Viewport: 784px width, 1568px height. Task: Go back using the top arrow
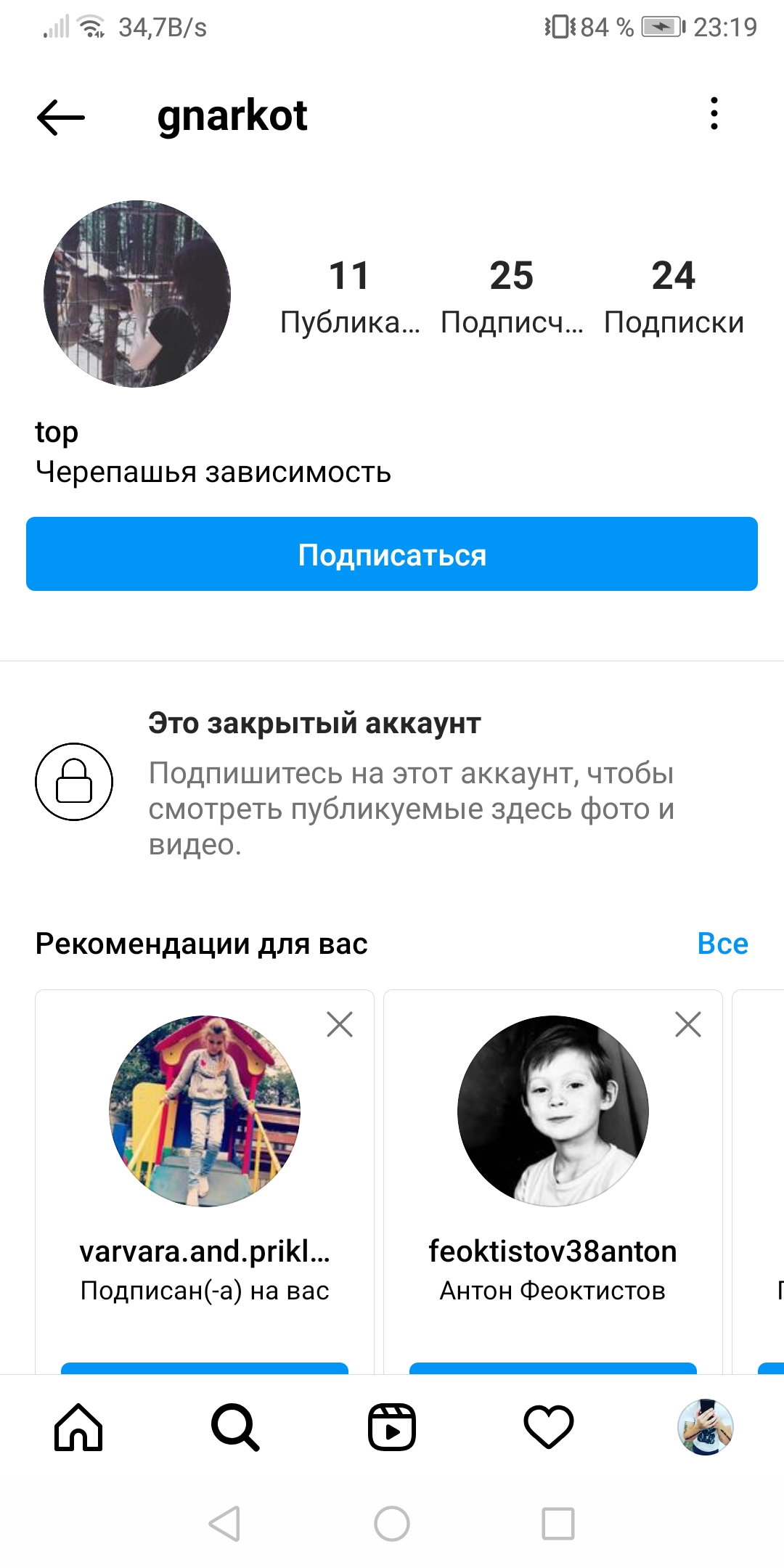point(60,116)
